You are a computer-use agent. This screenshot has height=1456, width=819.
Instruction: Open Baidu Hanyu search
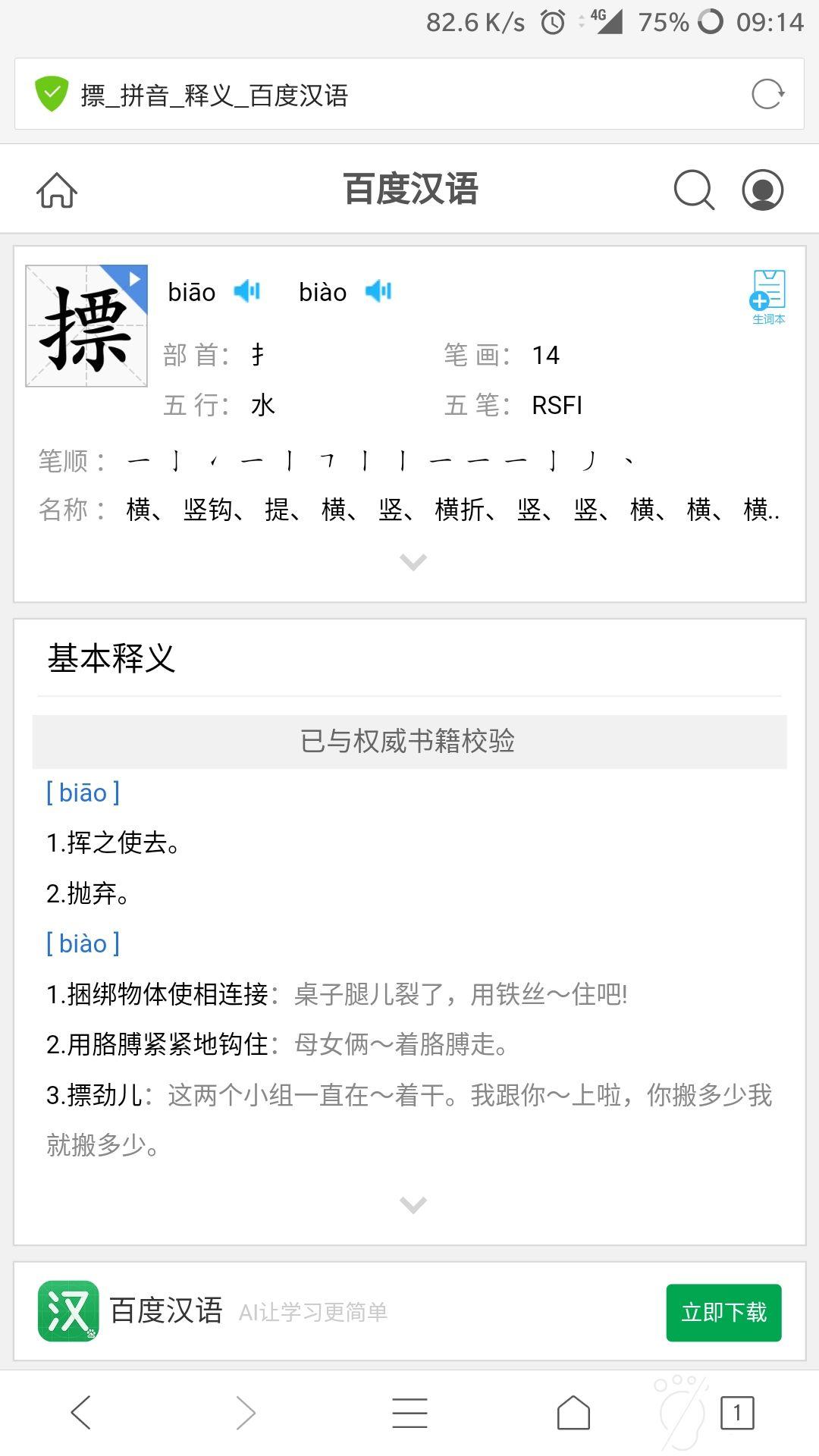point(692,190)
